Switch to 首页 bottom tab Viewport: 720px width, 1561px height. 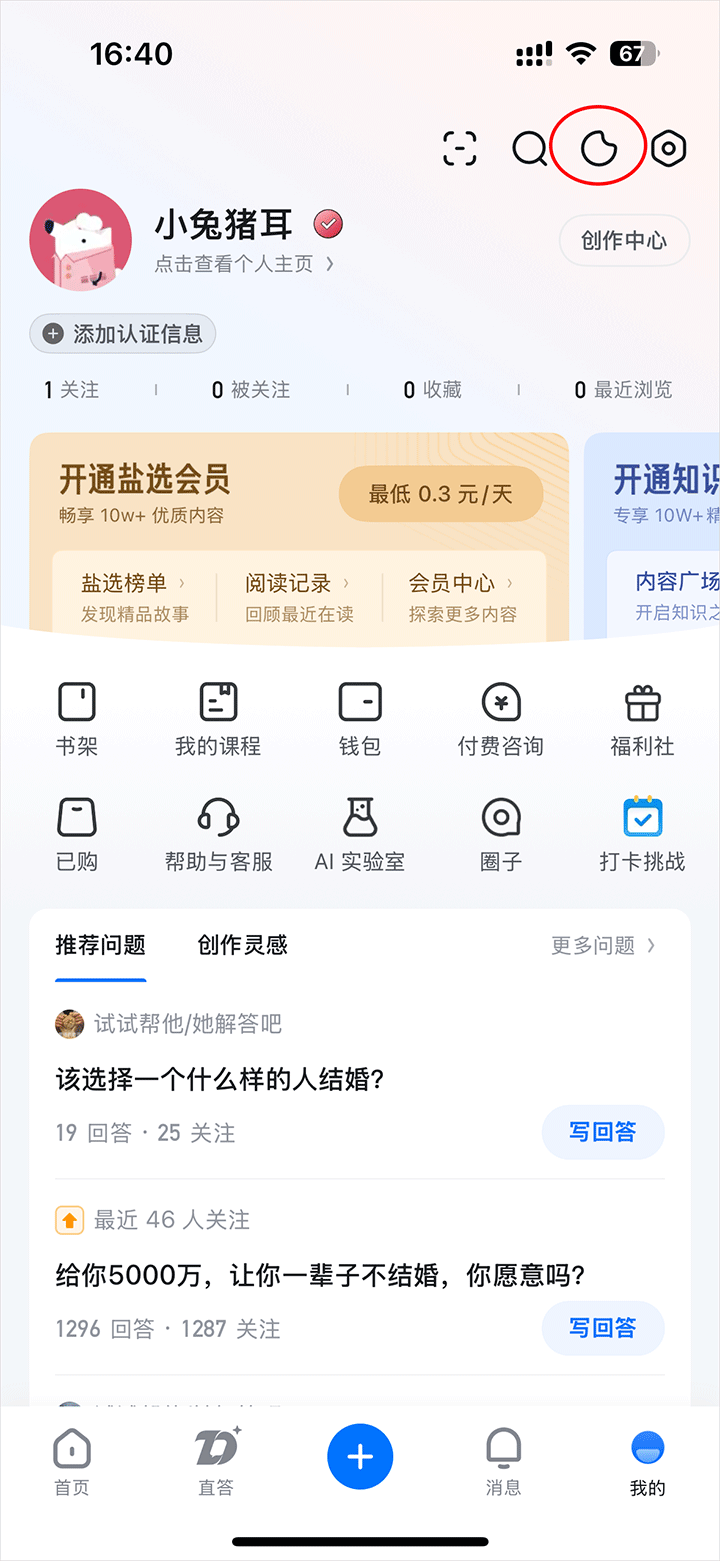[72, 1461]
